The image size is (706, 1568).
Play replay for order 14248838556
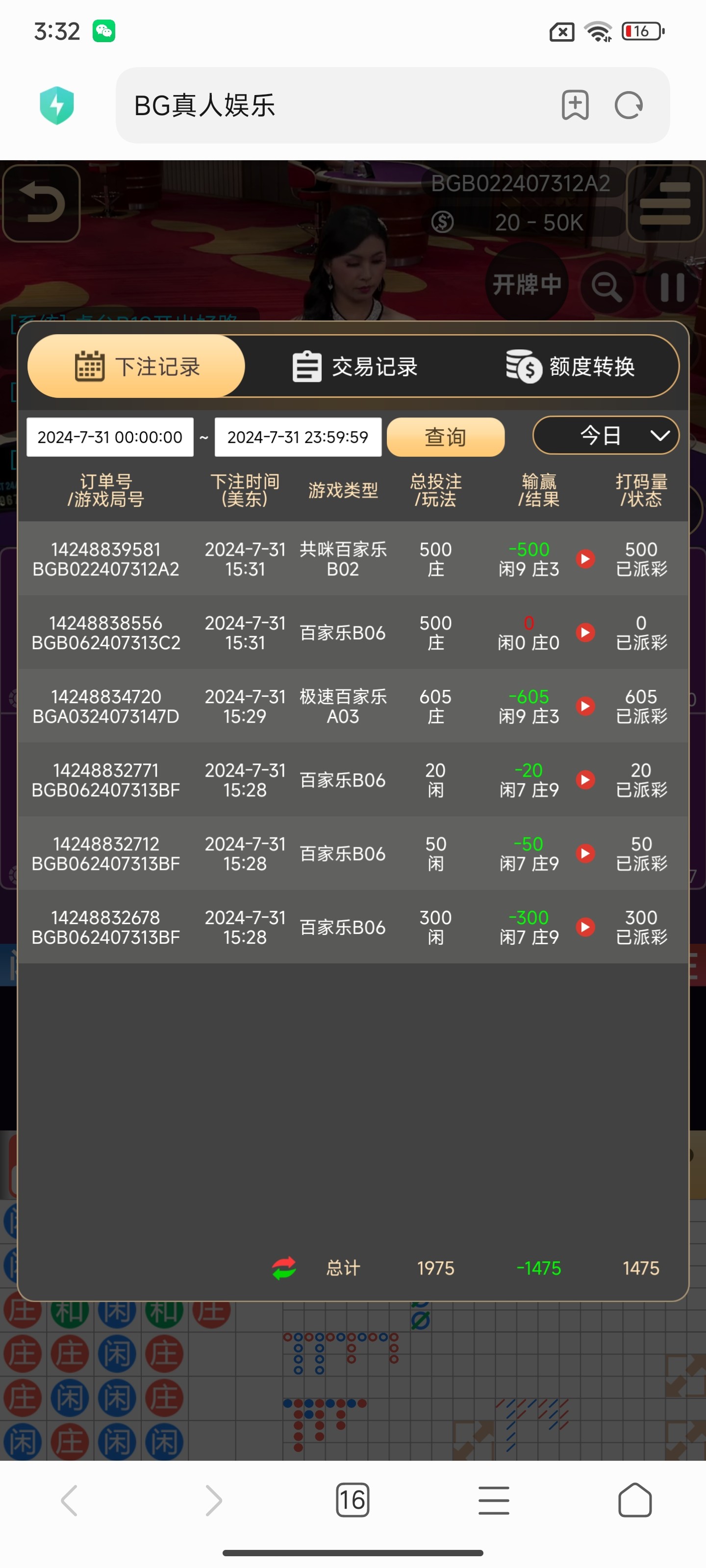click(x=585, y=633)
